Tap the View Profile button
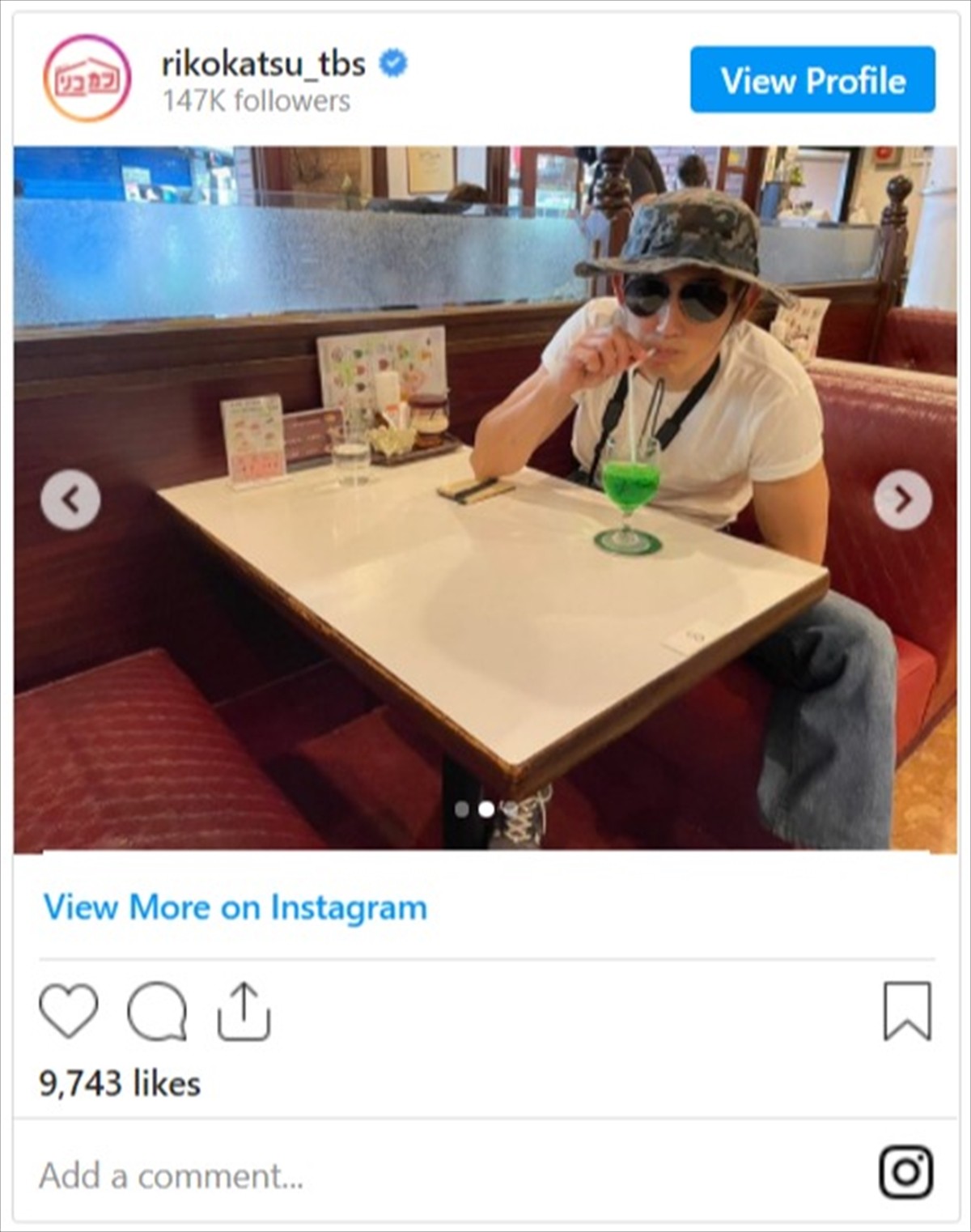Image resolution: width=971 pixels, height=1232 pixels. point(812,80)
